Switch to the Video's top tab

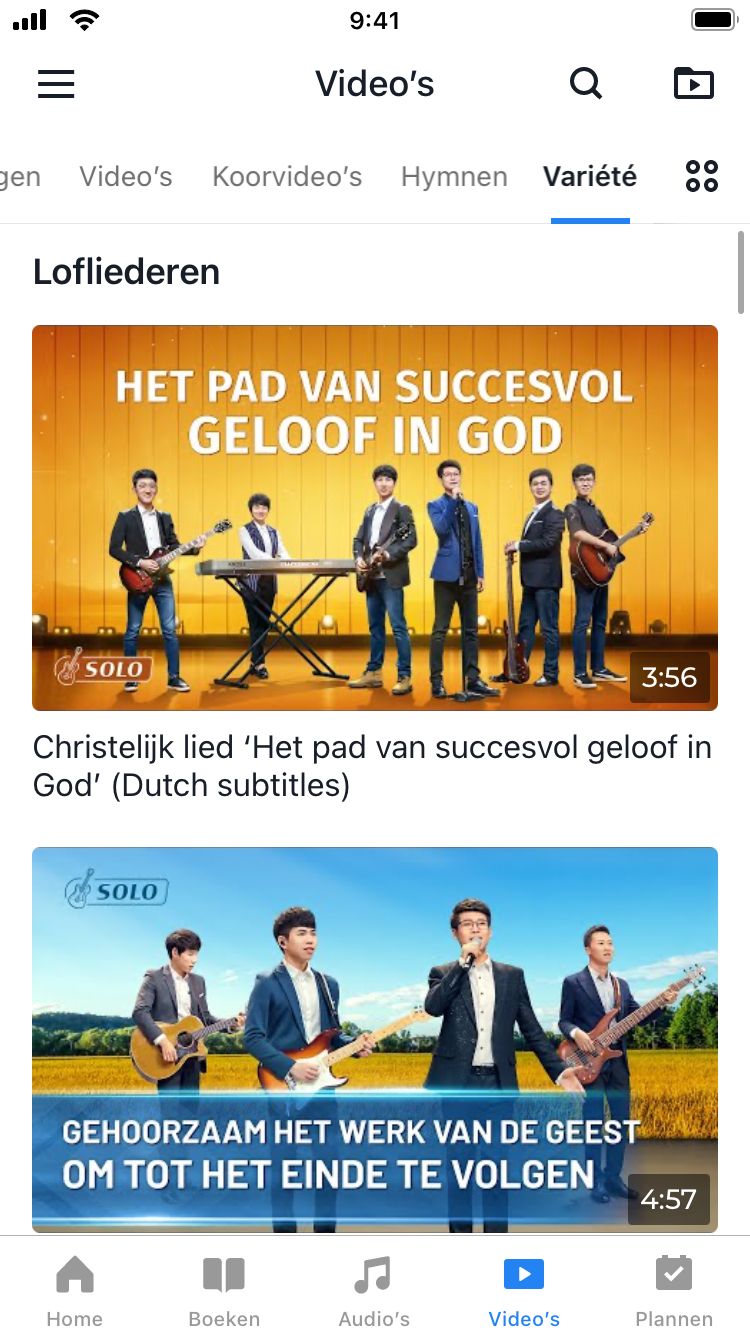[126, 177]
